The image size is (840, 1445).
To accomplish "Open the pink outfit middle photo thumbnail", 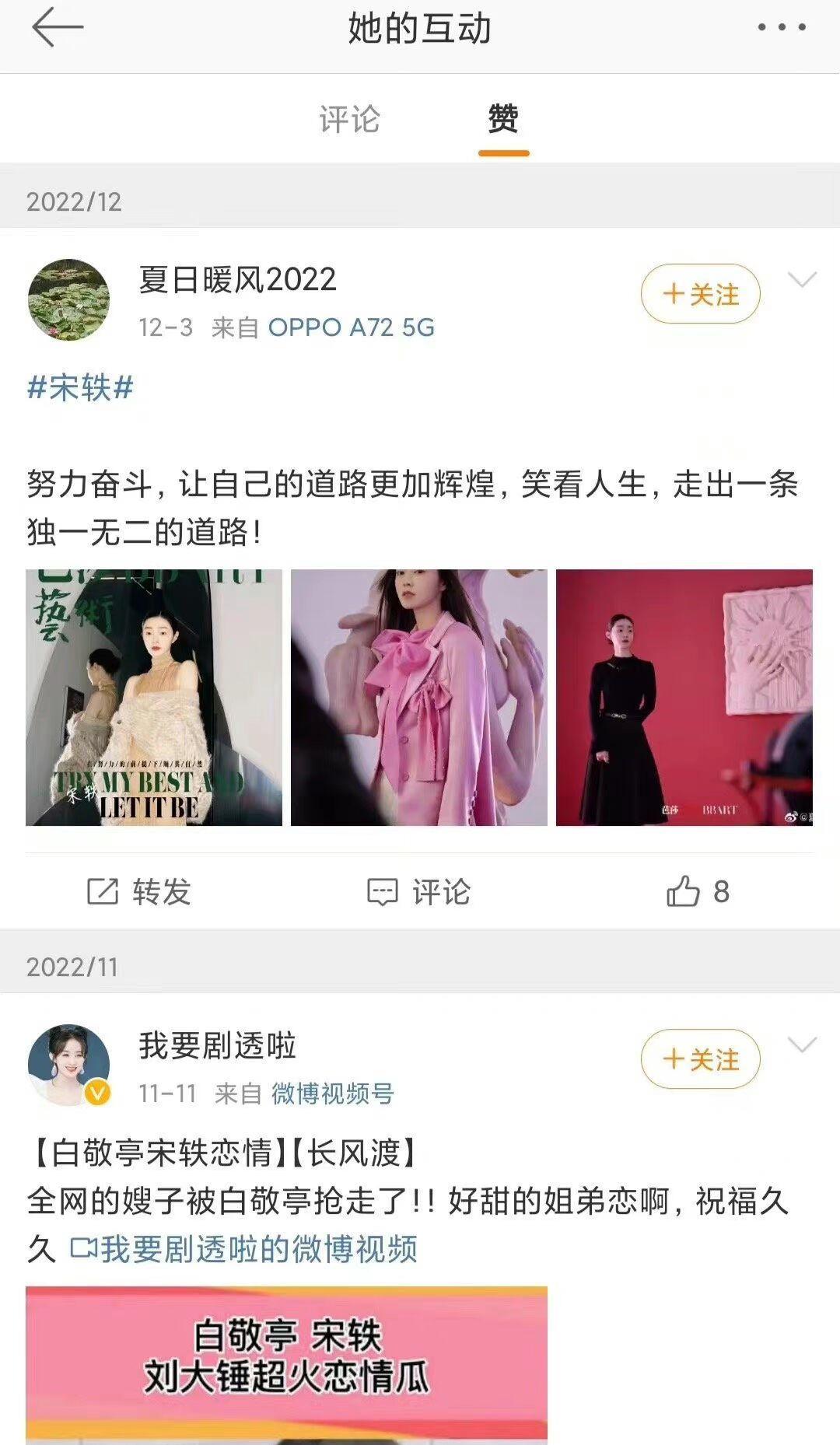I will click(420, 697).
